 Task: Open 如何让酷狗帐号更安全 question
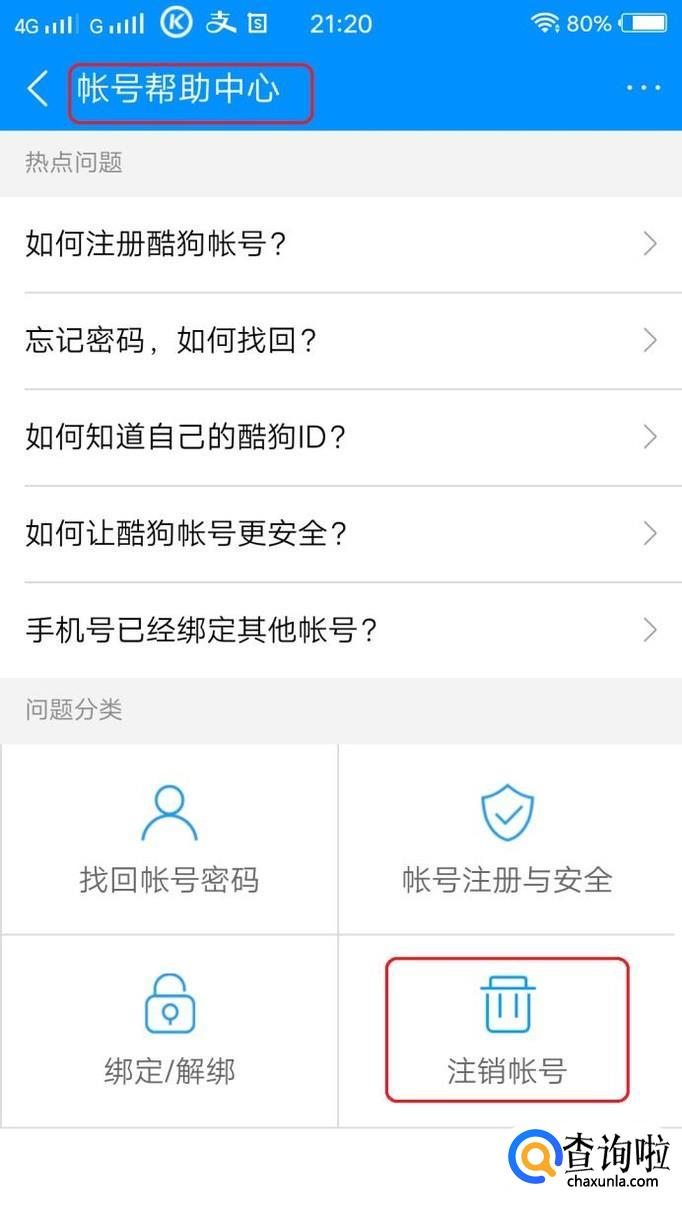pyautogui.click(x=340, y=533)
